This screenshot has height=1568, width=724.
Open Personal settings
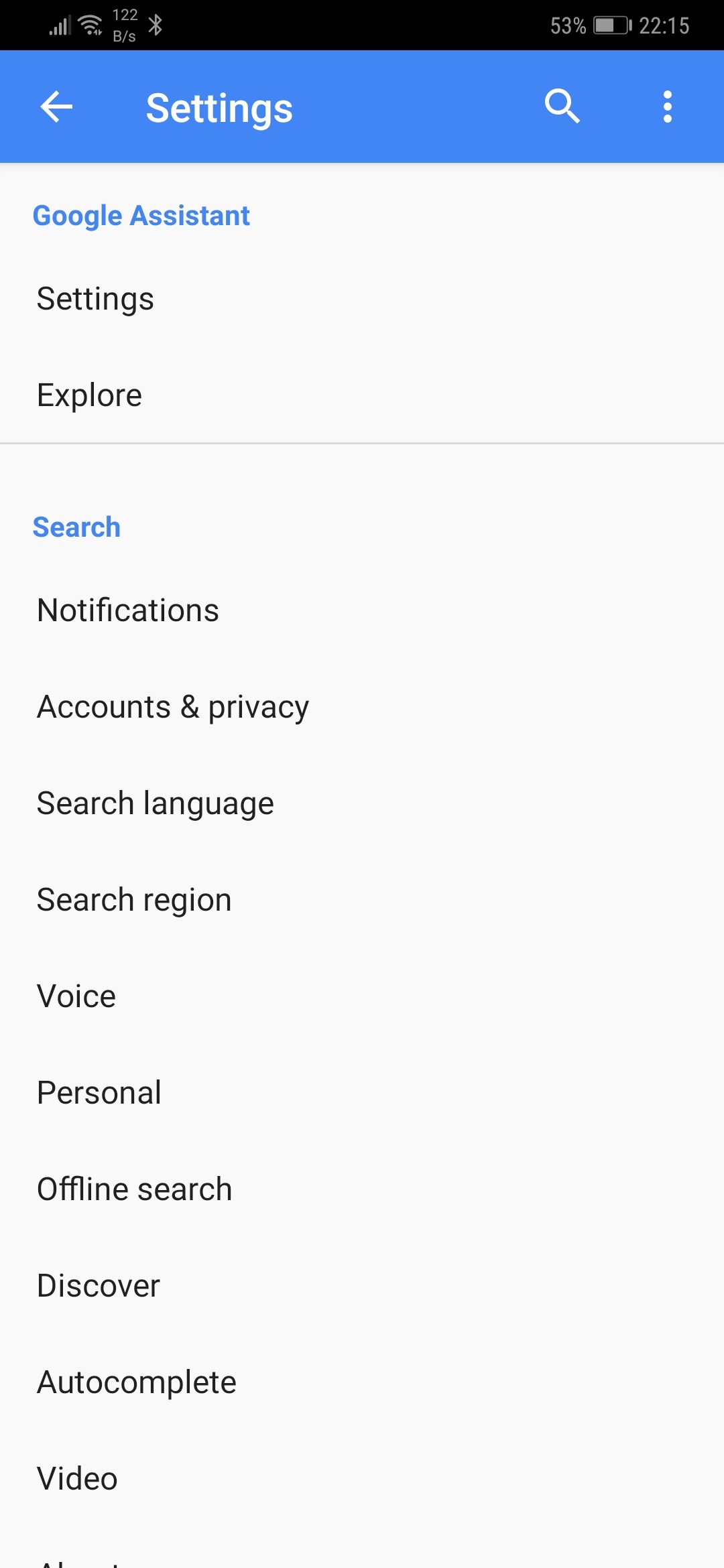362,1093
